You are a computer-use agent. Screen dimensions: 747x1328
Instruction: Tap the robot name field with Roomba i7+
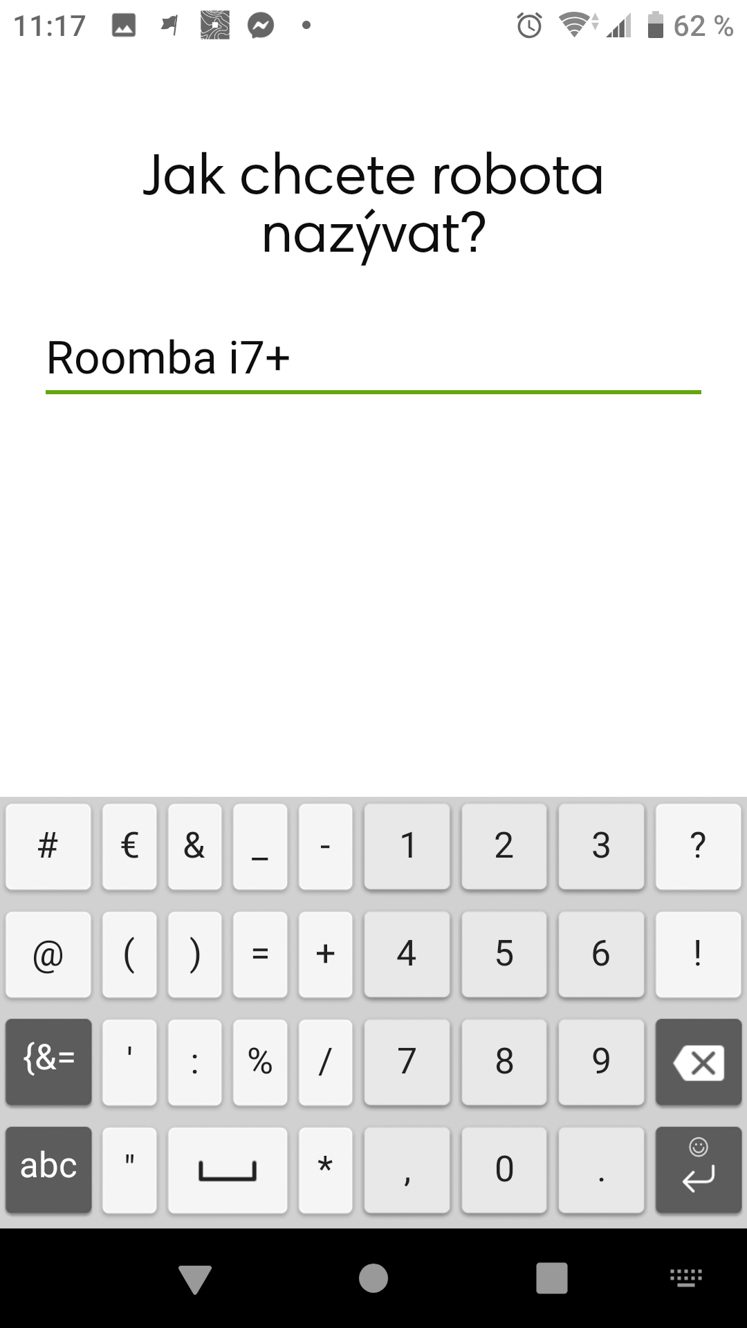[373, 359]
